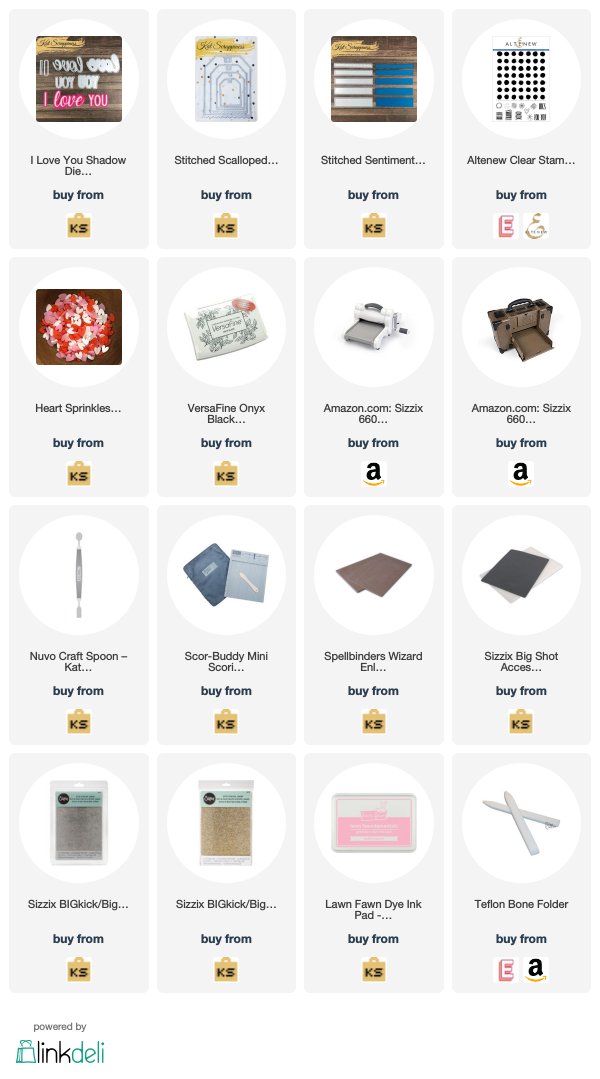This screenshot has width=600, height=1079.
Task: Buy Sizzix Big Shot accessory from the KS store
Action: click(521, 722)
